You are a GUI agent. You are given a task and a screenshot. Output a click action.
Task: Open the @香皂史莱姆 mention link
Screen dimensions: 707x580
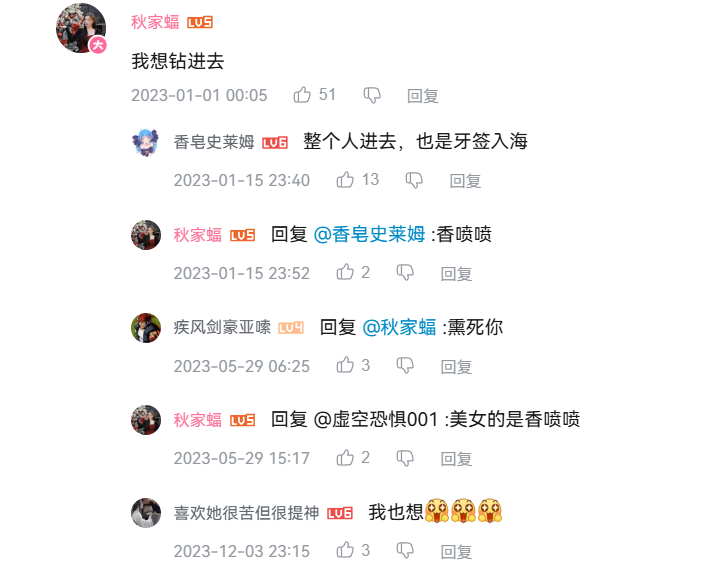tap(370, 234)
